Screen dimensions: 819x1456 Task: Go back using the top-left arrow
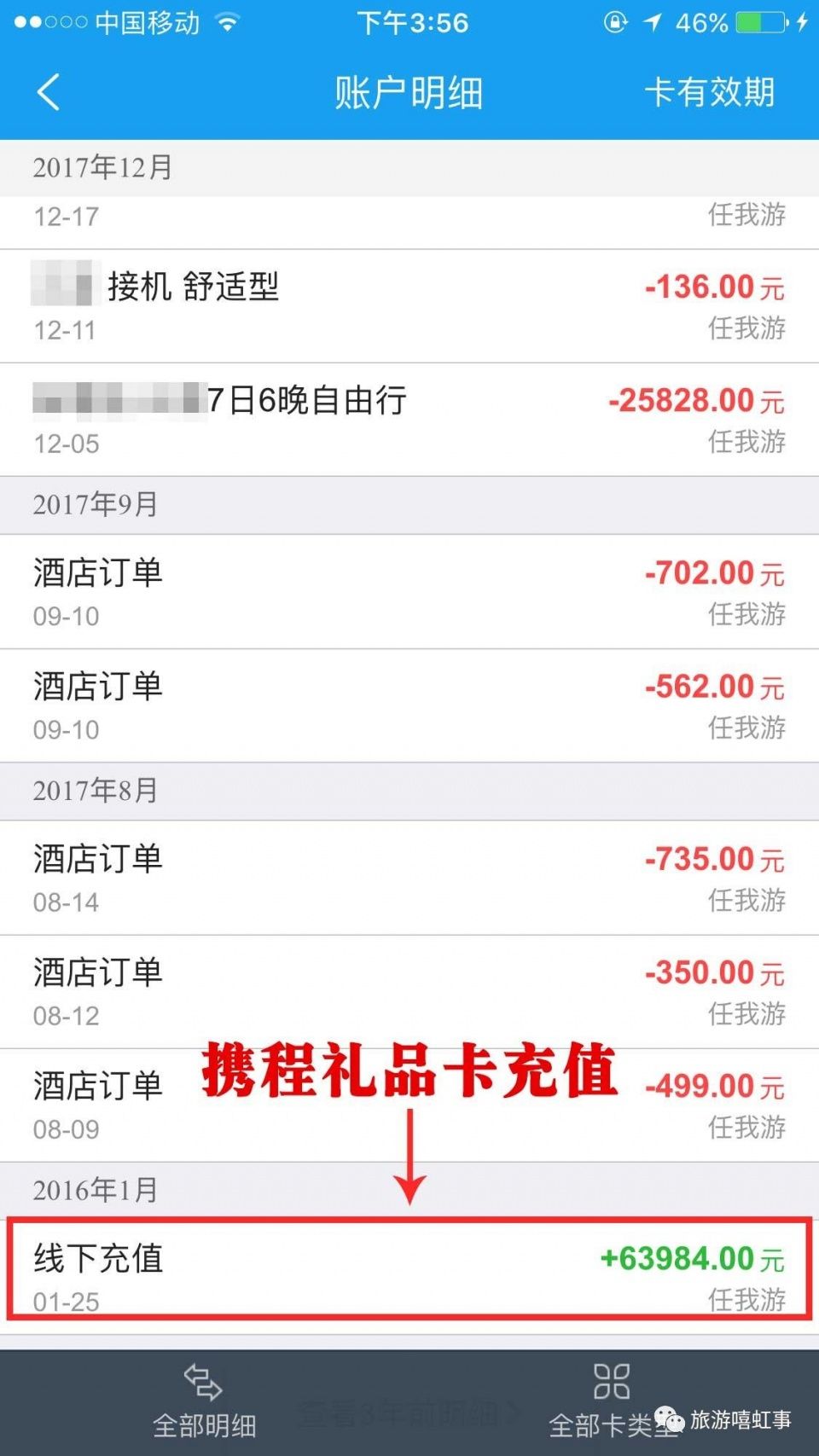coord(49,92)
